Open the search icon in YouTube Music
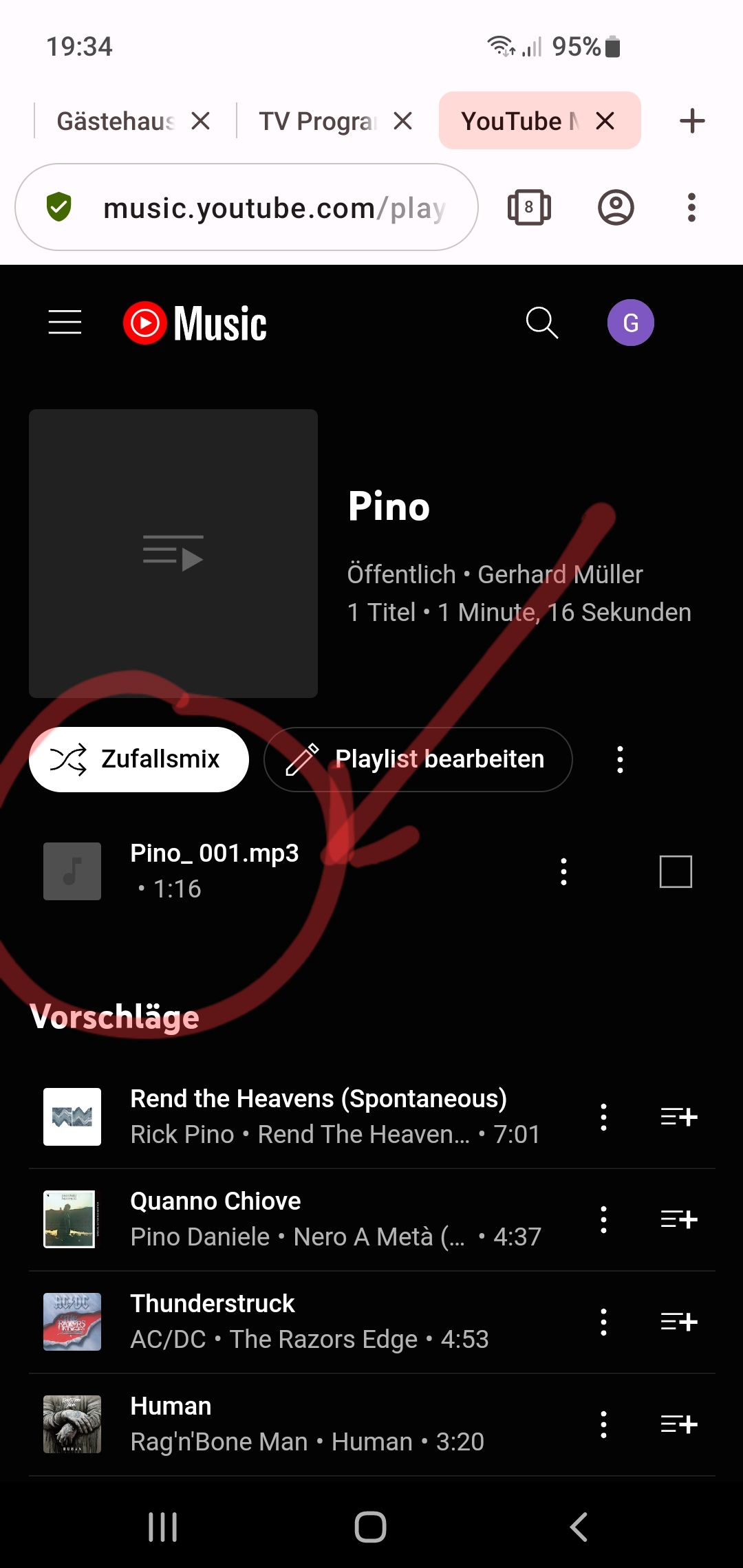This screenshot has width=743, height=1568. (x=541, y=323)
